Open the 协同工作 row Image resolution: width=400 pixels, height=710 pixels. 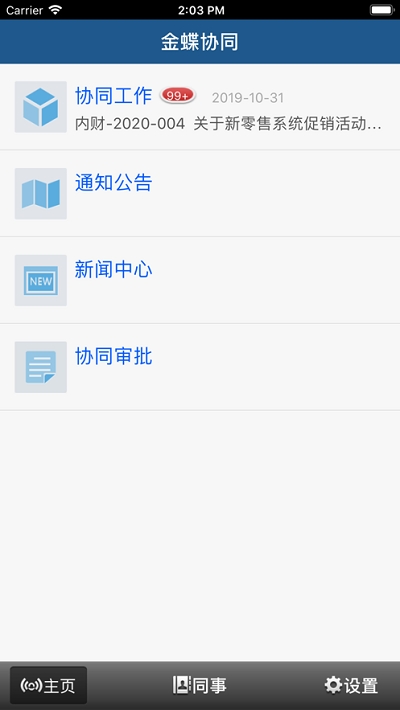pos(200,107)
